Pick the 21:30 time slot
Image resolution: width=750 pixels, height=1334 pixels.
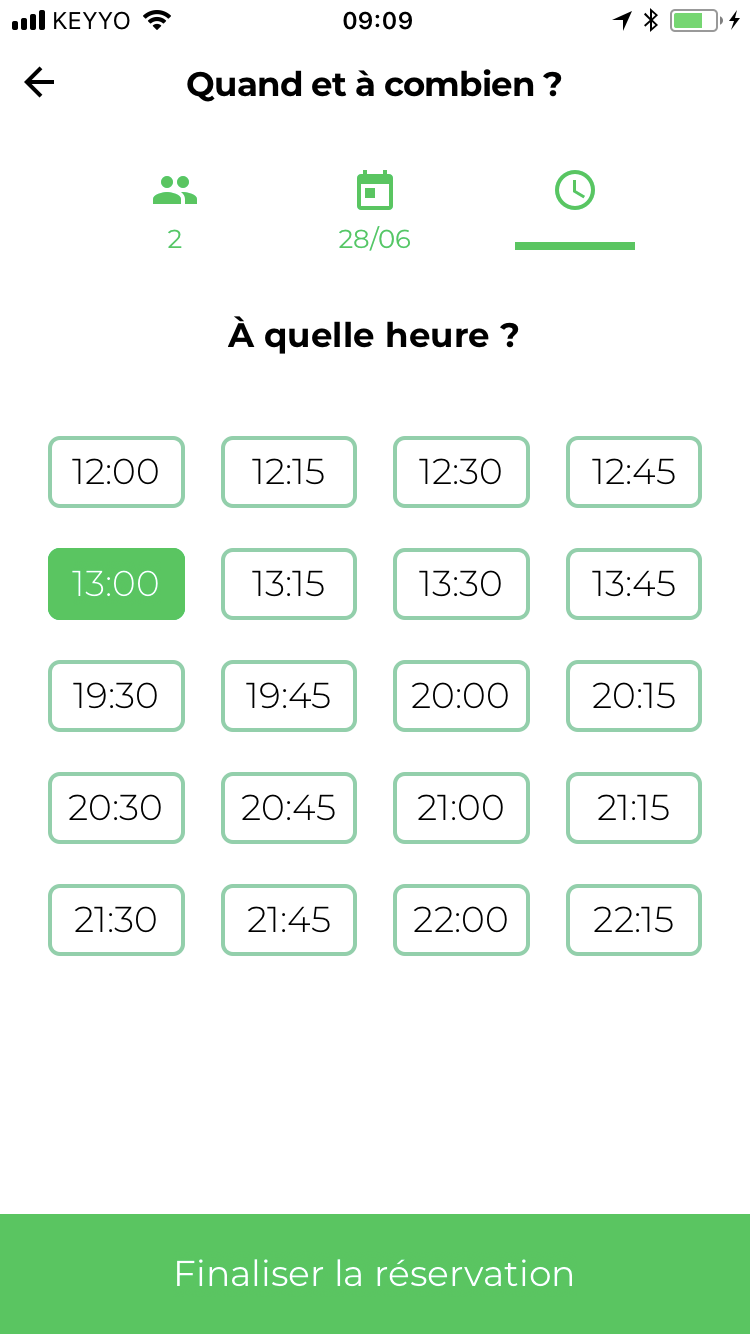(116, 920)
